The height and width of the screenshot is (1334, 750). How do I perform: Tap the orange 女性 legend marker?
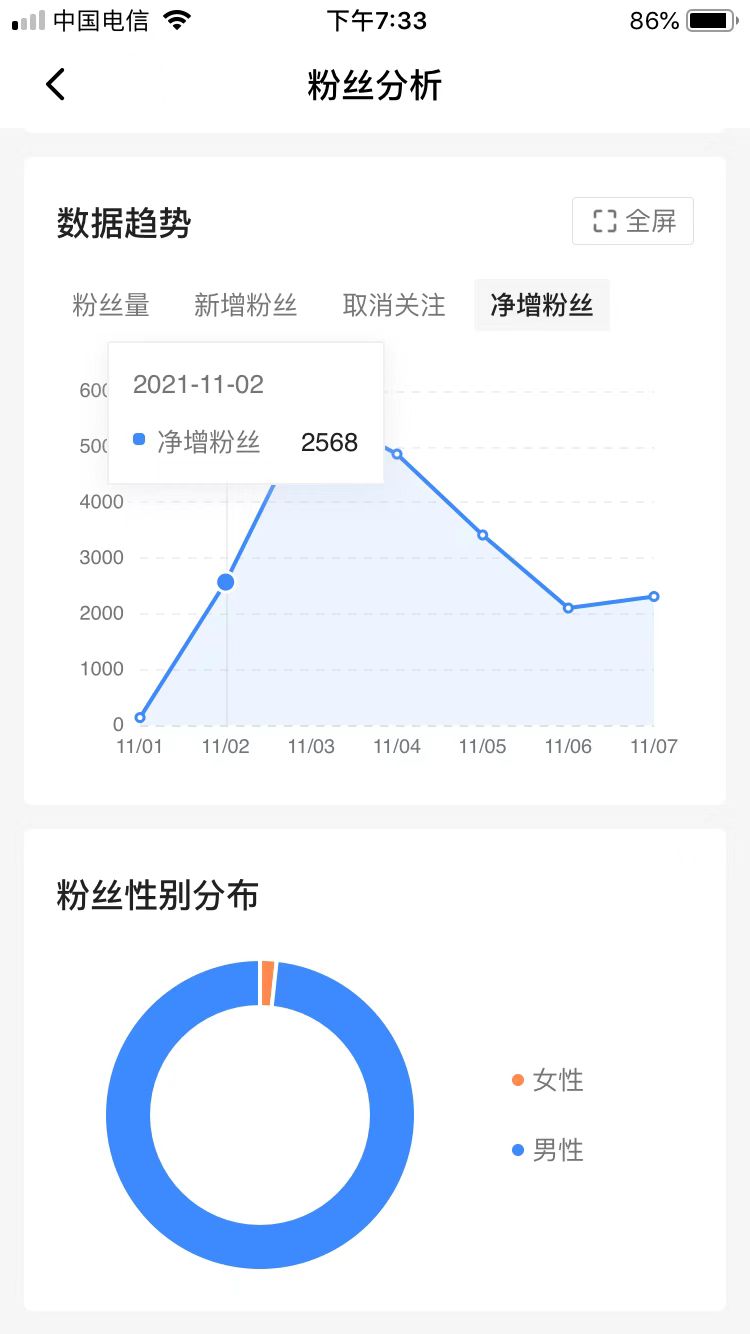coord(520,1080)
